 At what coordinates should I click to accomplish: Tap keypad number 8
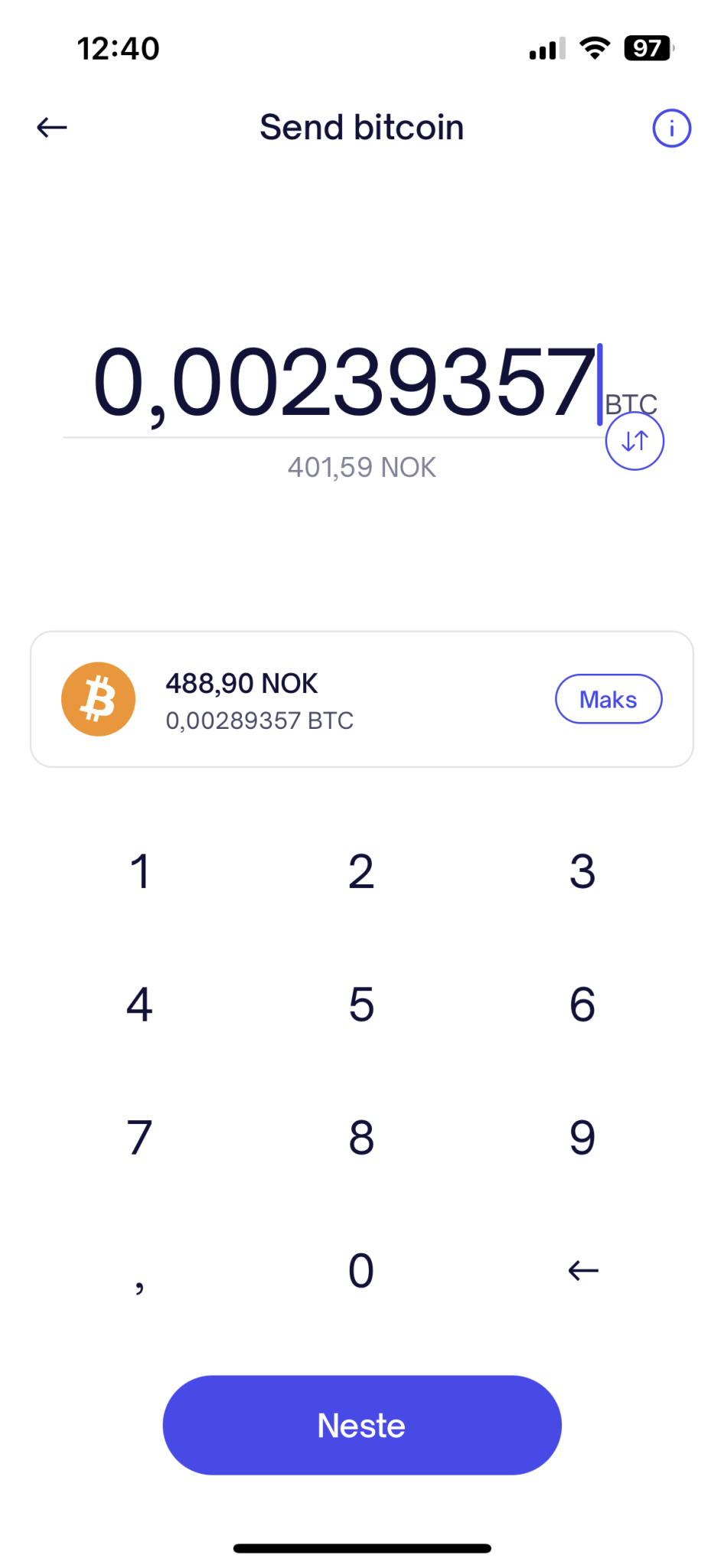tap(361, 1138)
